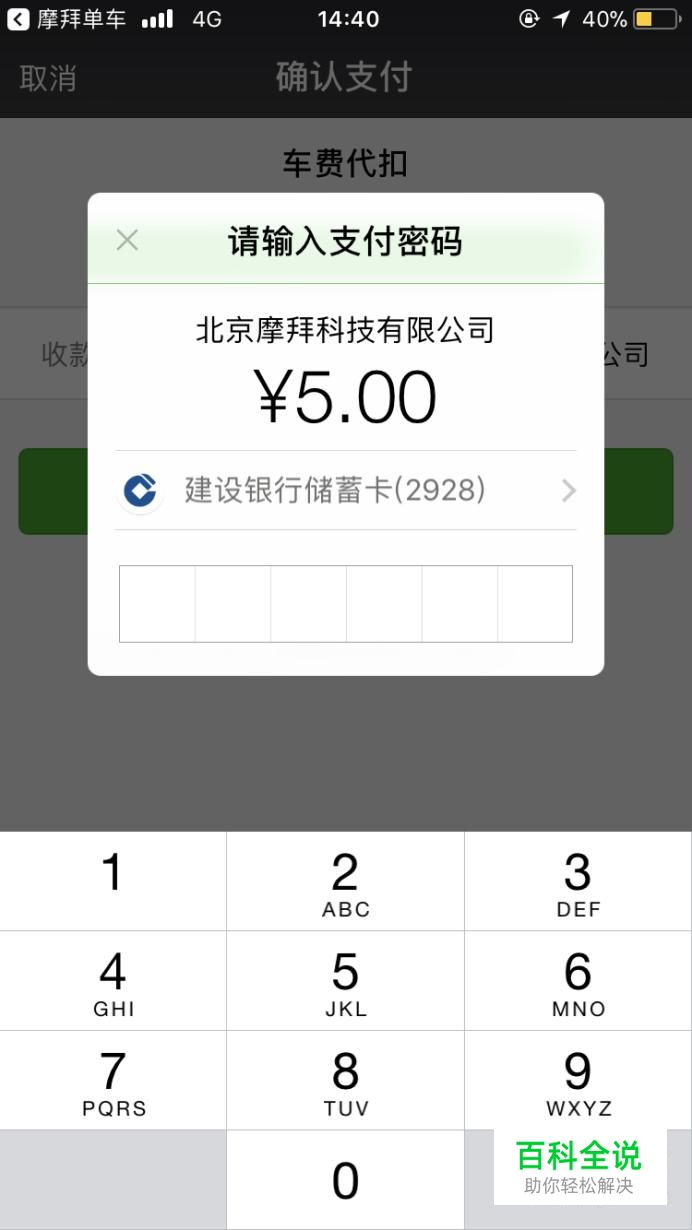Enter digit 2 on the keypad
The image size is (692, 1230).
[x=345, y=881]
